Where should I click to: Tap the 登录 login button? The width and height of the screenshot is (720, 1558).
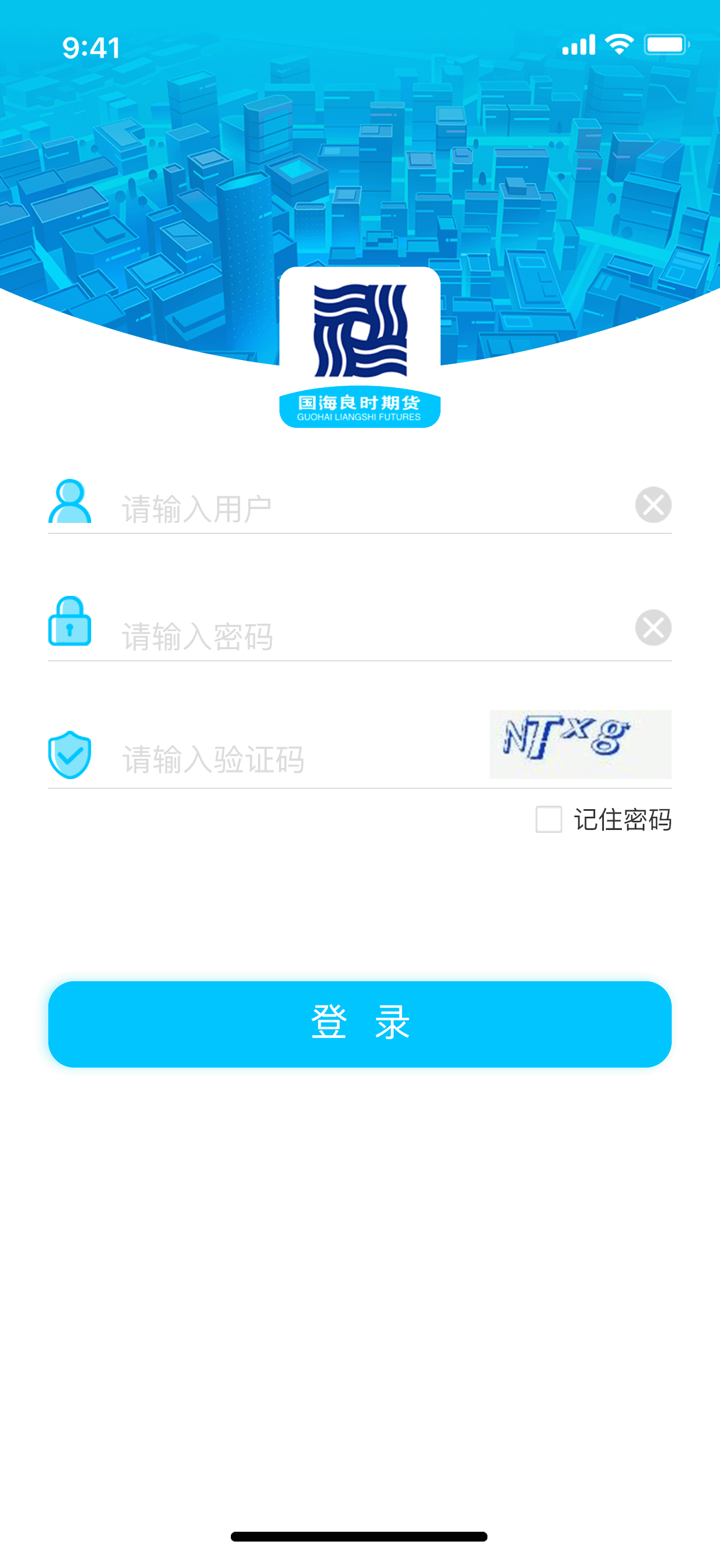pos(360,1024)
